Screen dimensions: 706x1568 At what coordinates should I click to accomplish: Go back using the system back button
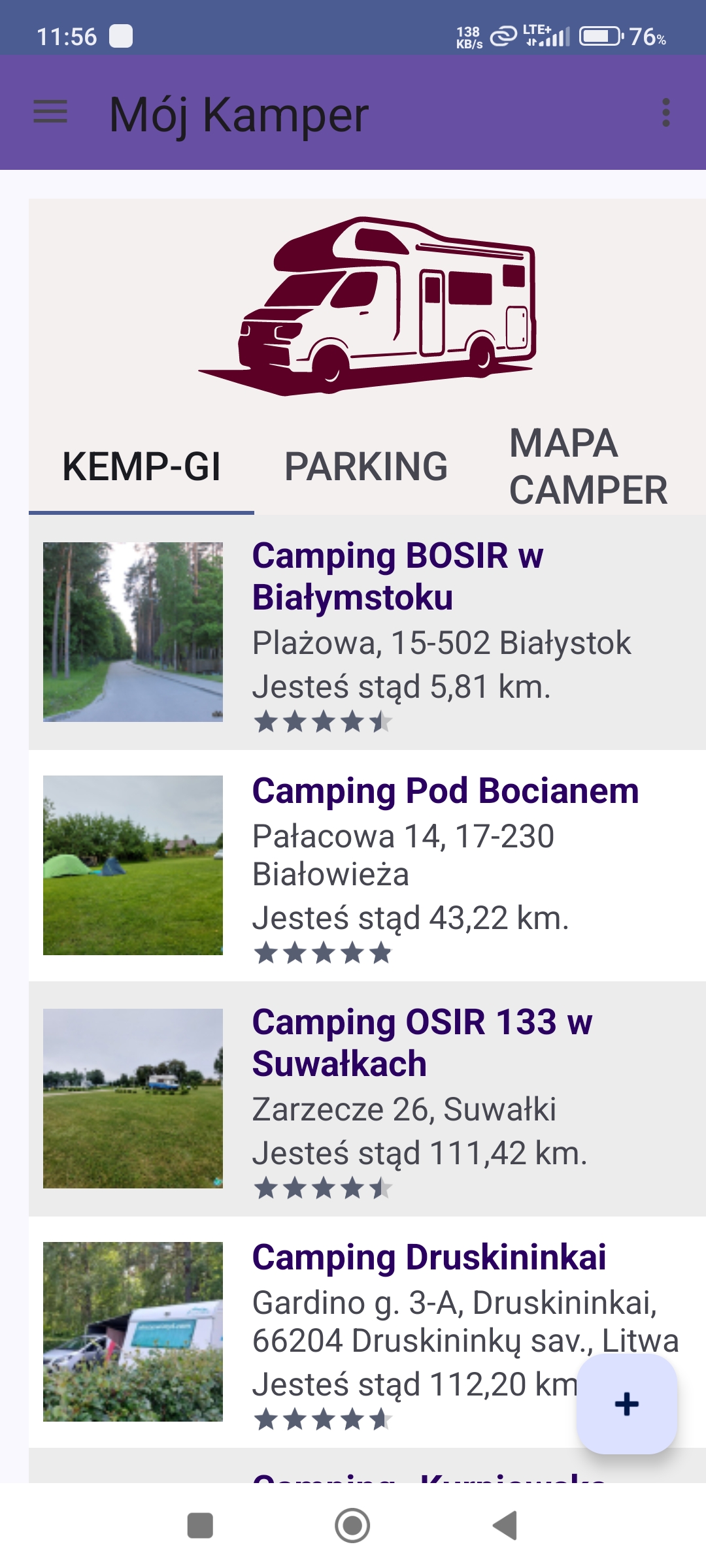pos(505,1526)
